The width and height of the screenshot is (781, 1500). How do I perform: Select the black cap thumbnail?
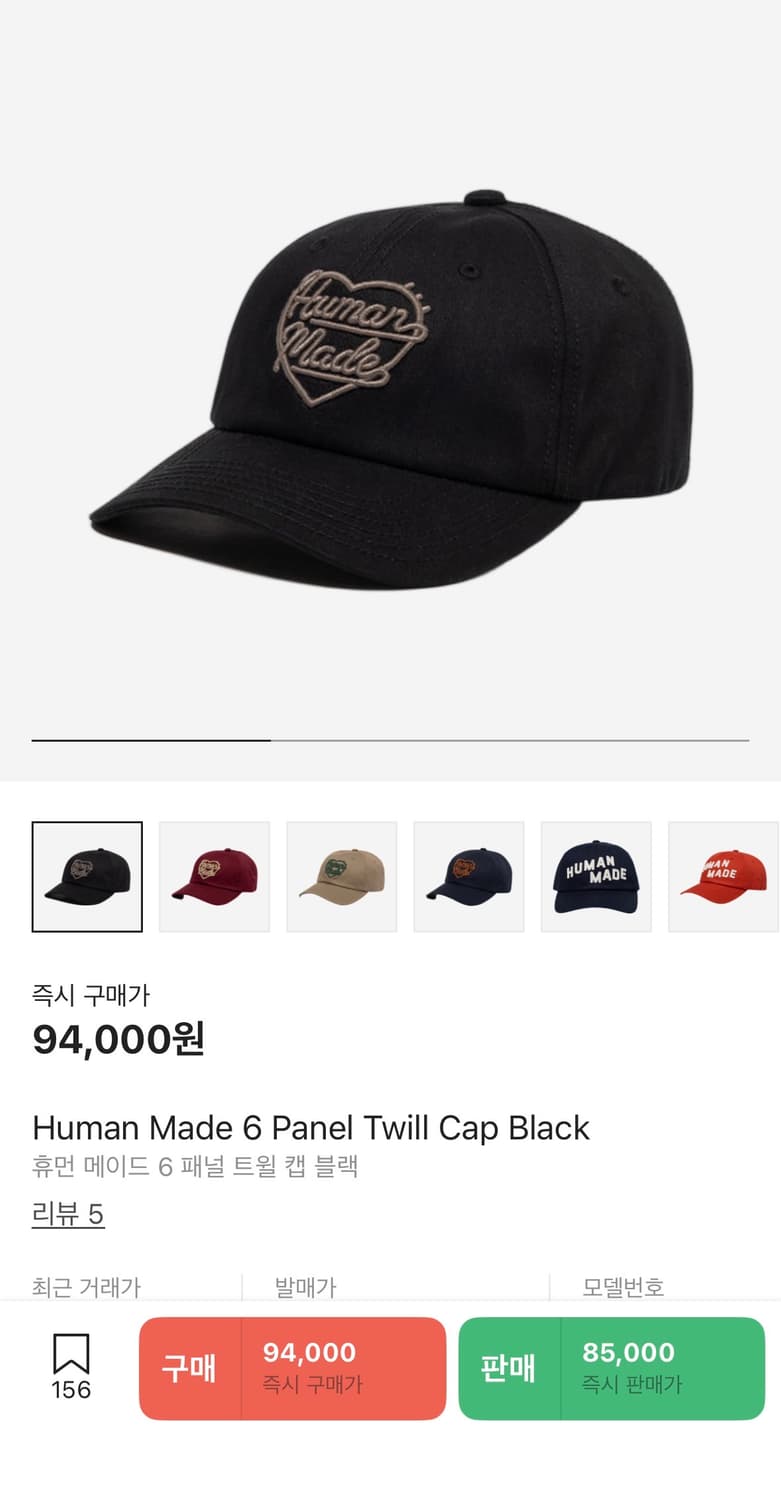[x=87, y=875]
